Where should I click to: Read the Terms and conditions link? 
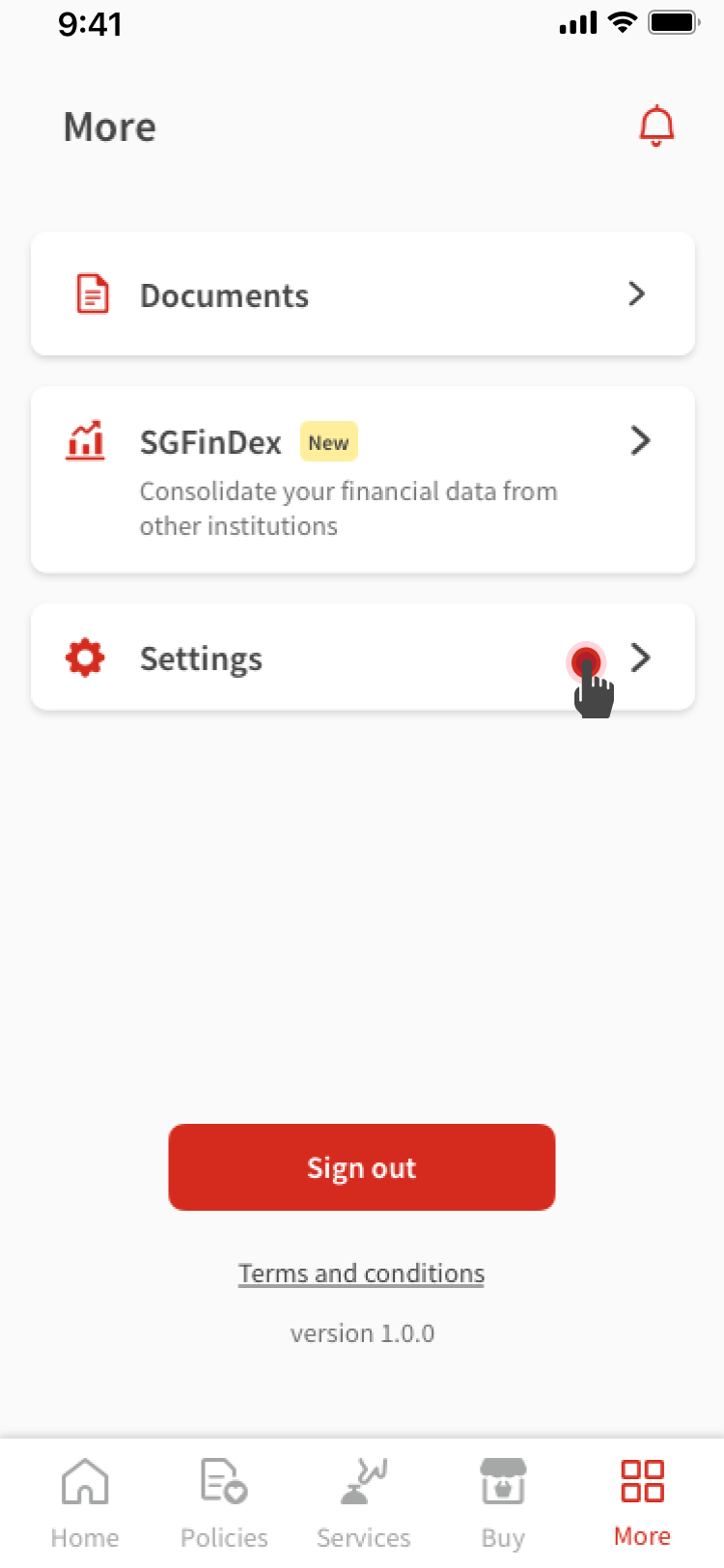362,1274
